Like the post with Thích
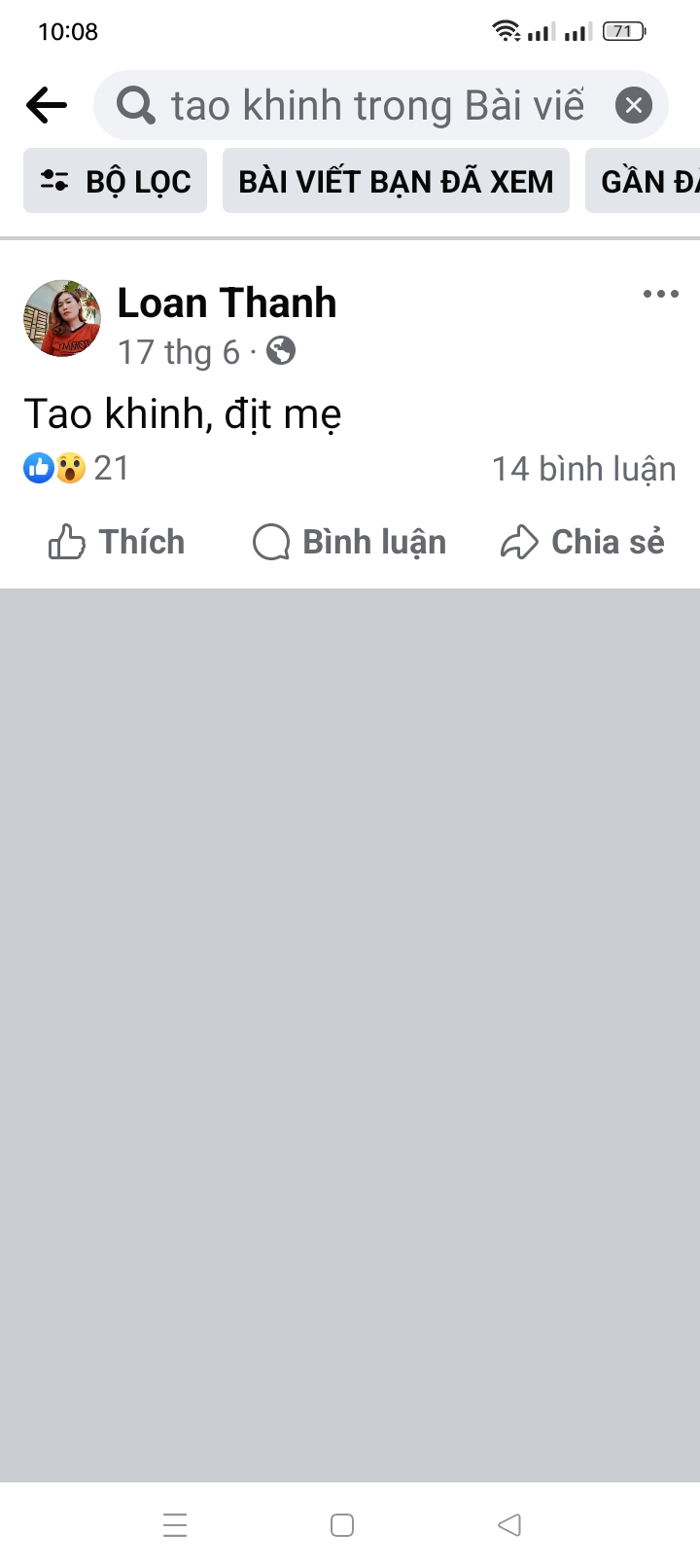700x1568 pixels. coord(117,542)
